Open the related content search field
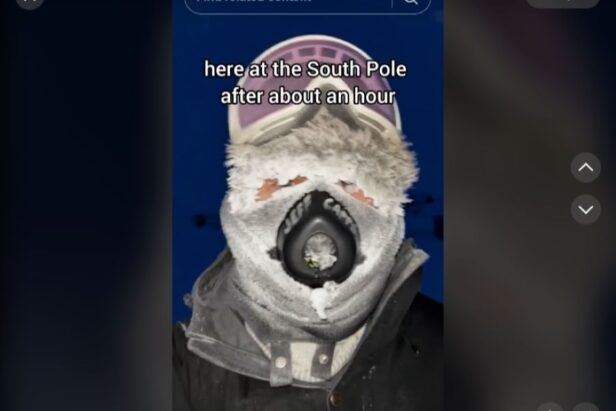 285,3
